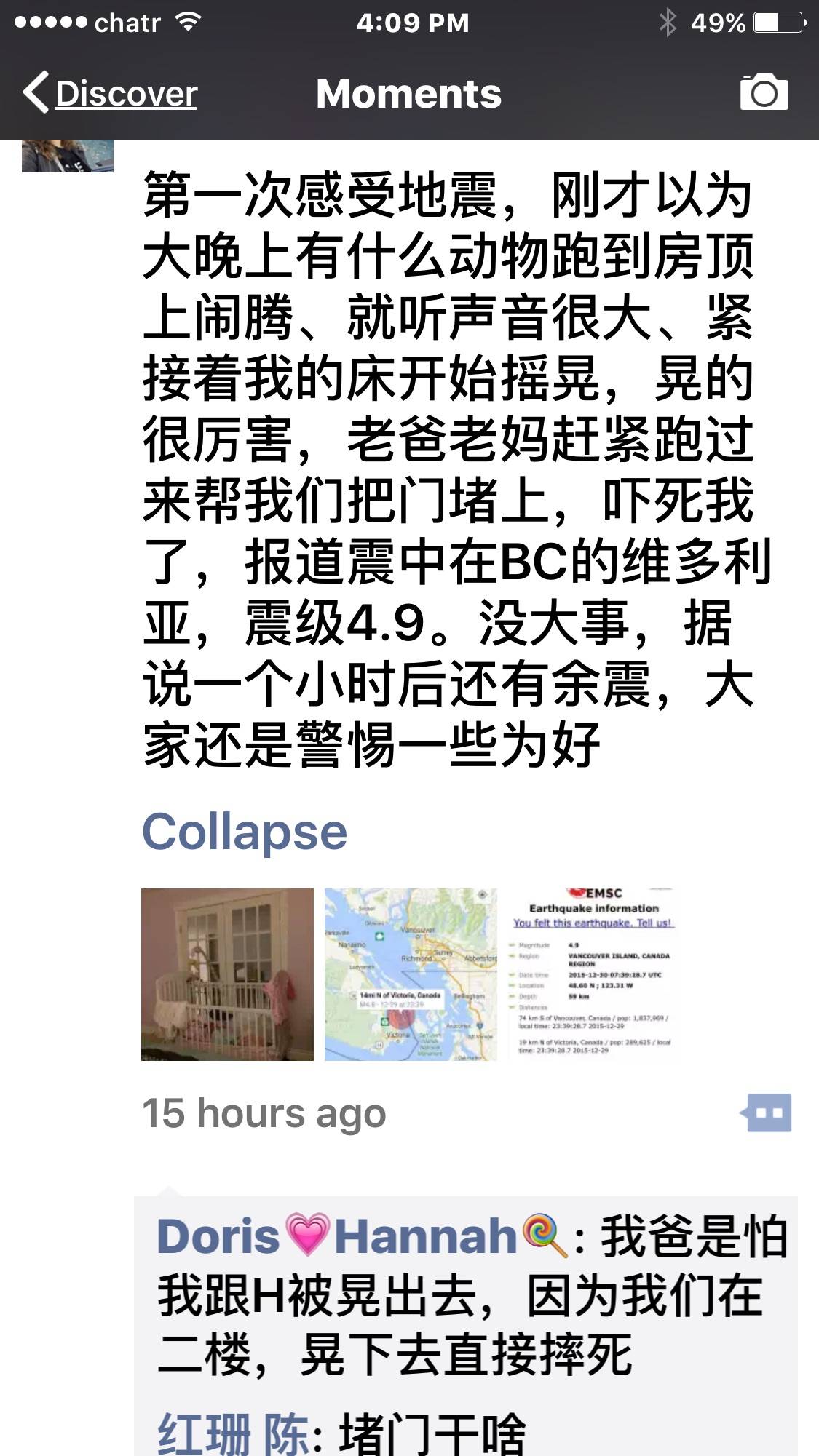Go back to Discover
The width and height of the screenshot is (819, 1456).
coord(111,94)
